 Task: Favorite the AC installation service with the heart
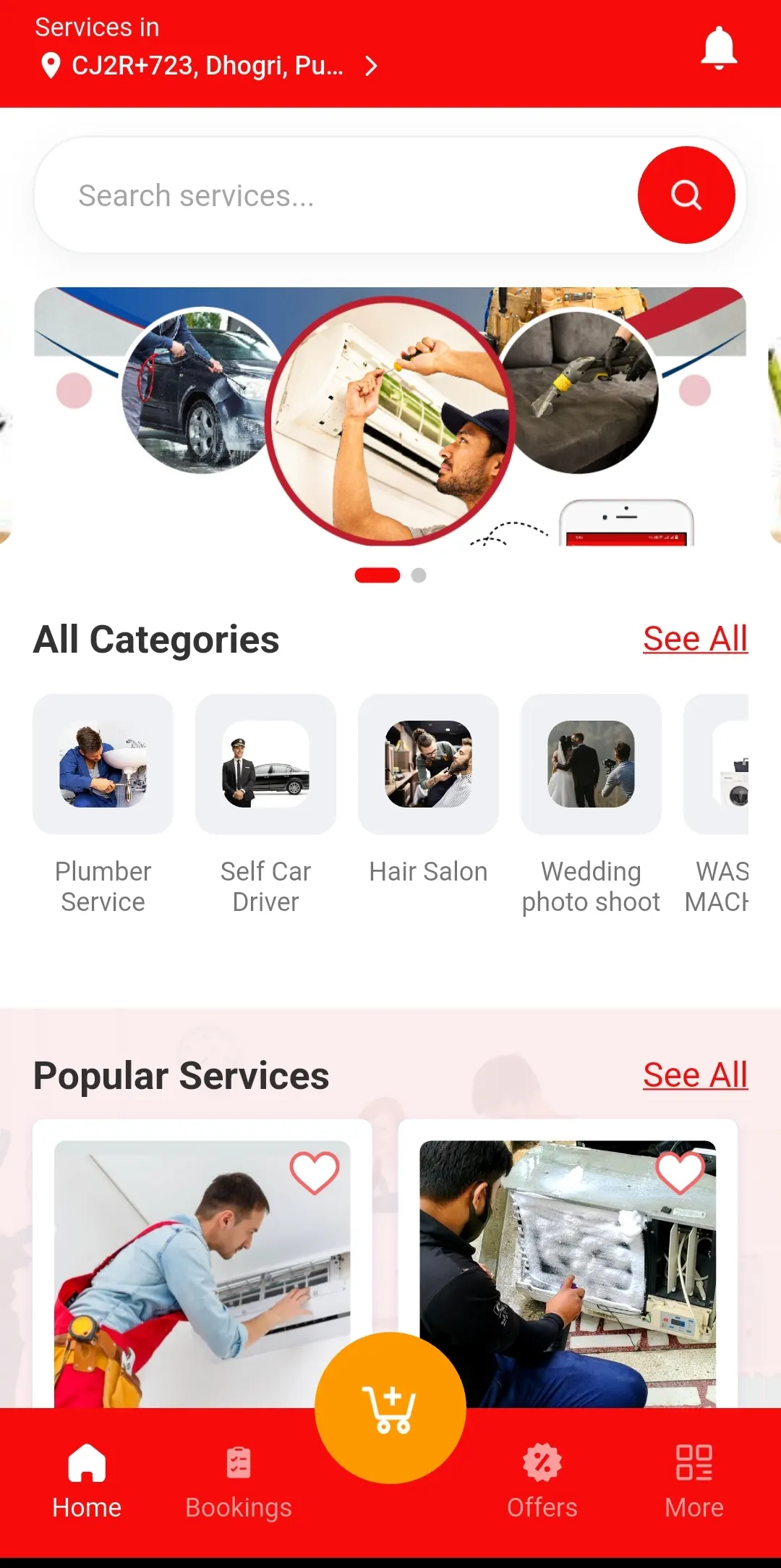tap(314, 1172)
